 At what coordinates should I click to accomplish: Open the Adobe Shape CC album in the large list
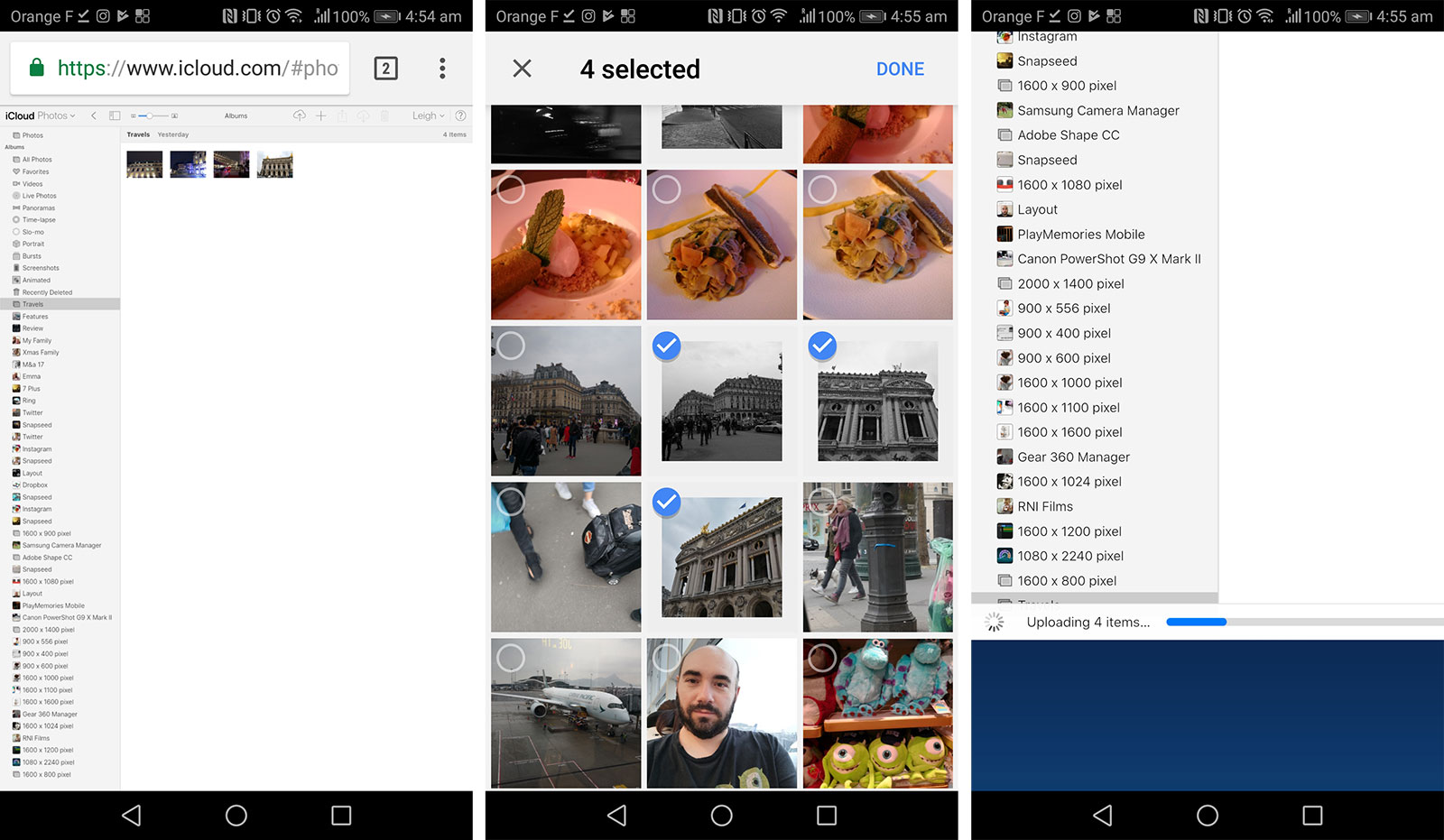[x=1068, y=135]
